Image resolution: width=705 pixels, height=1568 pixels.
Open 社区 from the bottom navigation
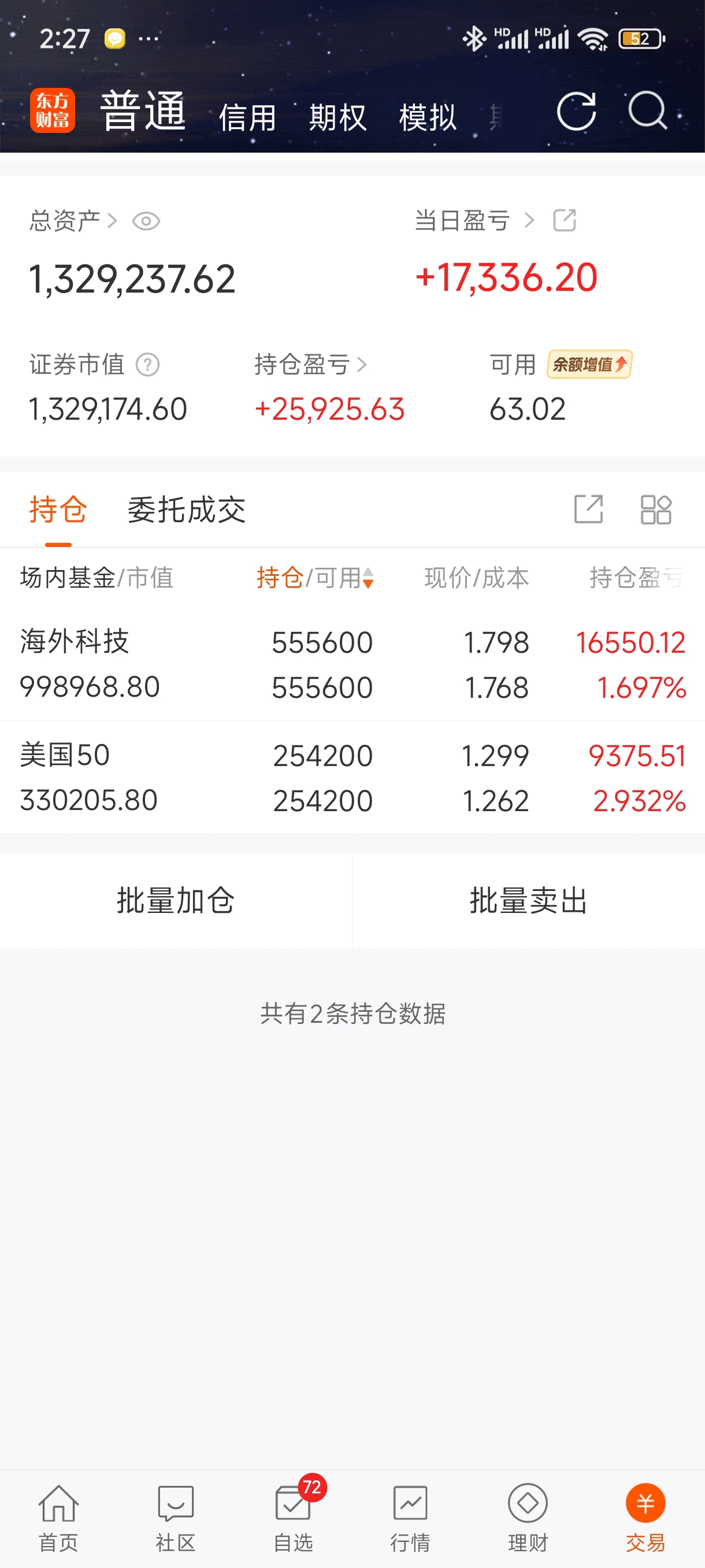[175, 1515]
